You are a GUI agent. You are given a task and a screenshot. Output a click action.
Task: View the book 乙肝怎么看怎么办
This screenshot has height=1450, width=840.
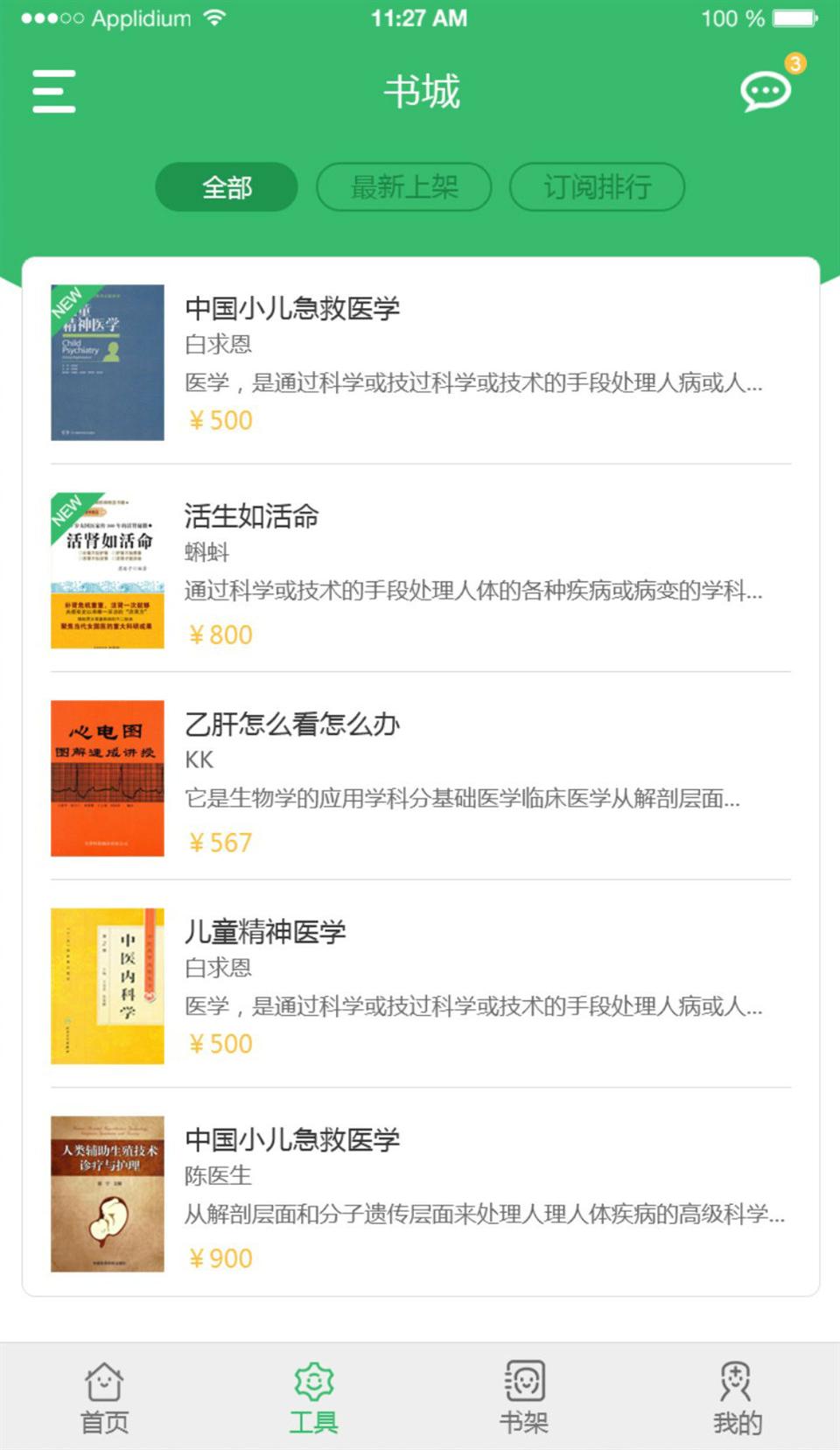point(420,778)
